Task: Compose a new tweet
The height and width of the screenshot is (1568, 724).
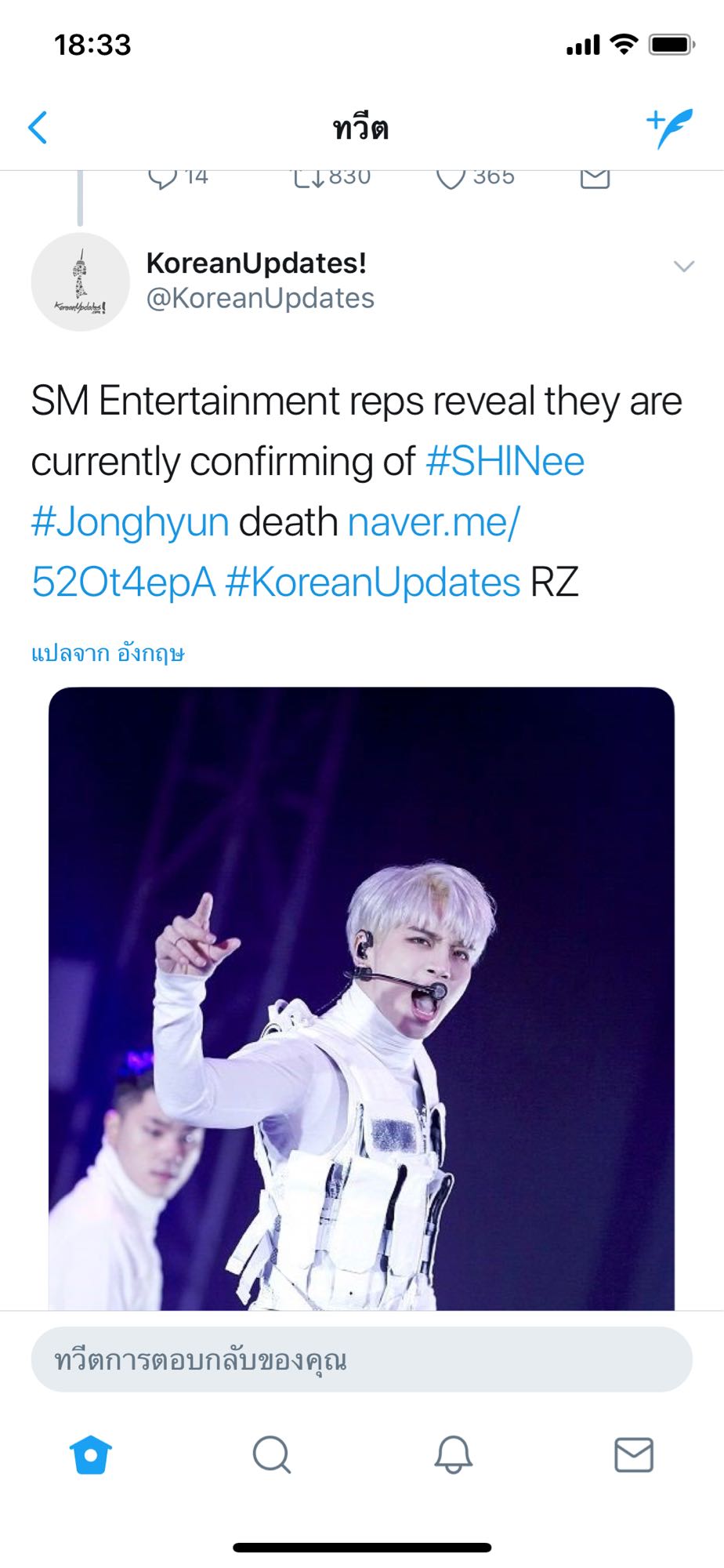Action: [x=669, y=128]
